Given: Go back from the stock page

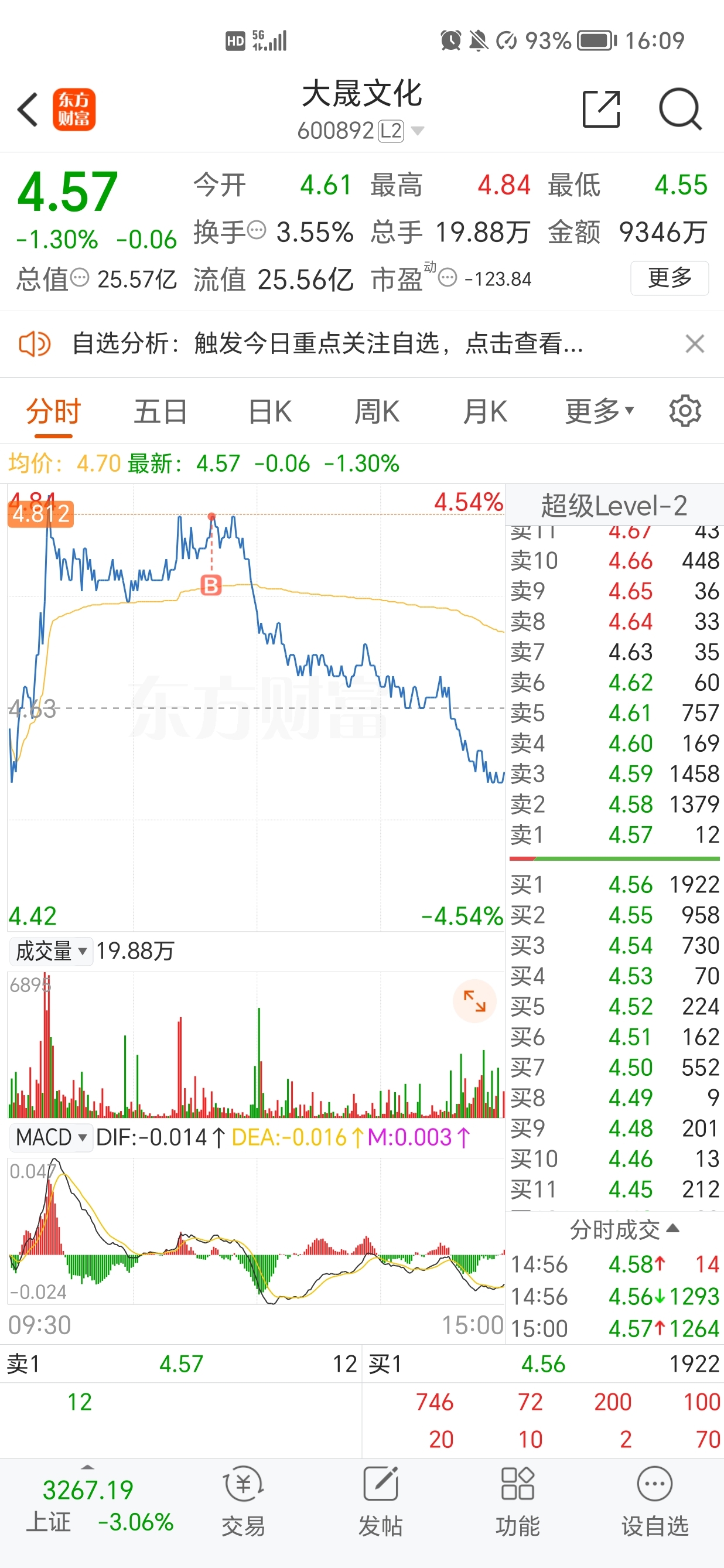Looking at the screenshot, I should coord(29,110).
